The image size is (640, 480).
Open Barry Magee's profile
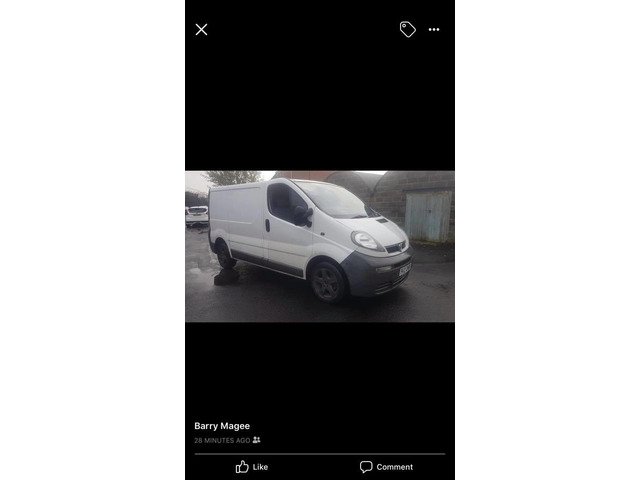(222, 426)
